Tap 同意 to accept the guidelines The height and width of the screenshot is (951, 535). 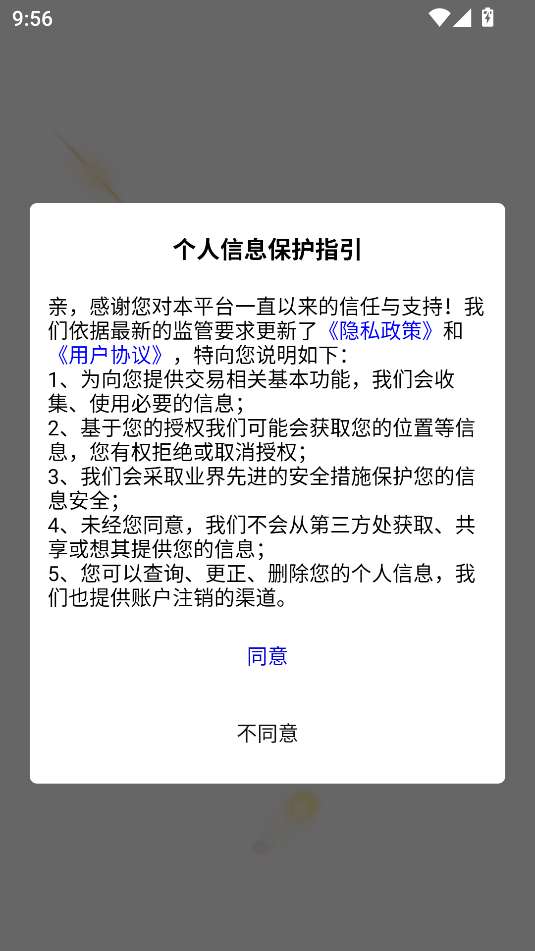(x=267, y=656)
